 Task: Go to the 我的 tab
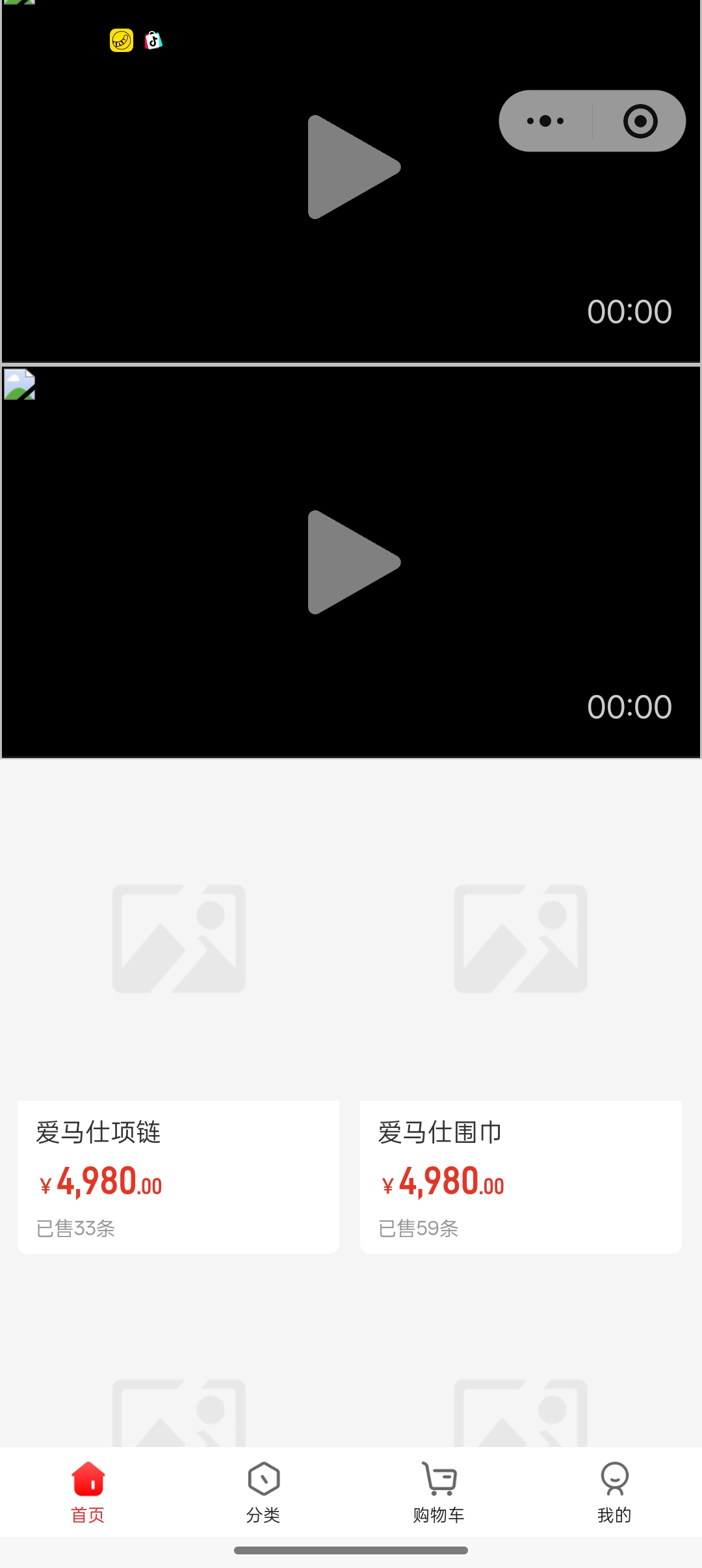point(614,1492)
